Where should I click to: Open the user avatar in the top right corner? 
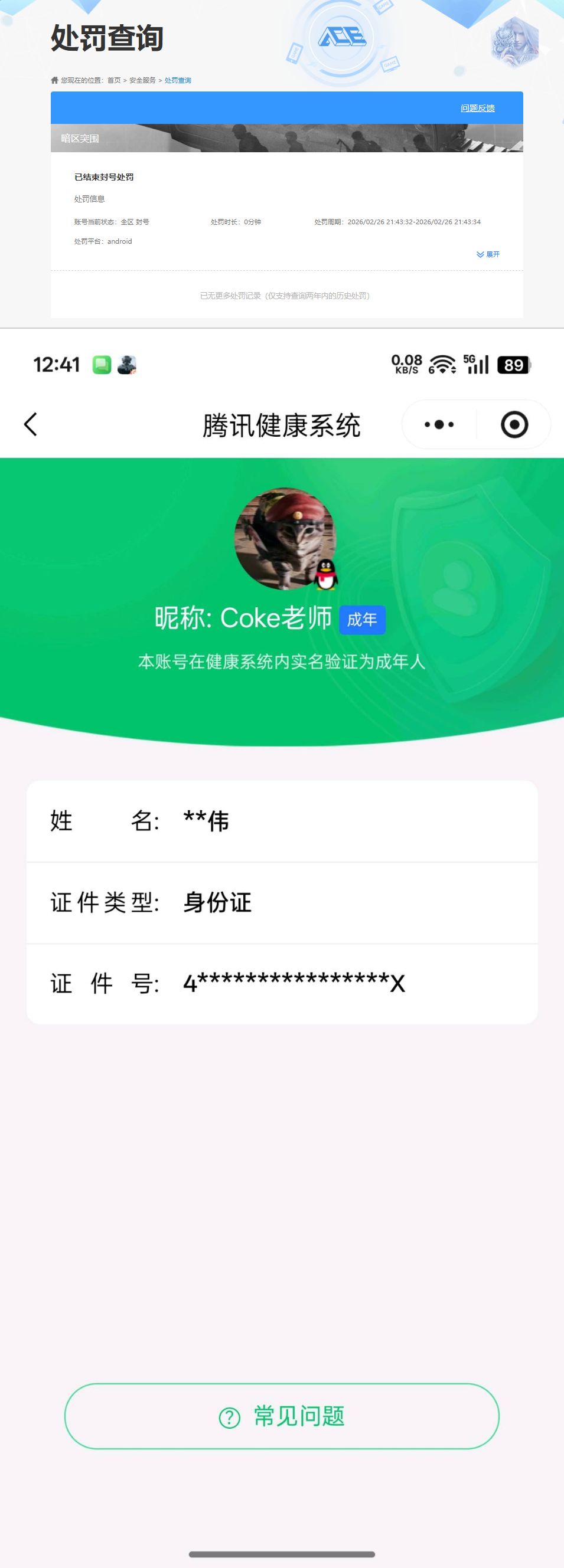[515, 41]
